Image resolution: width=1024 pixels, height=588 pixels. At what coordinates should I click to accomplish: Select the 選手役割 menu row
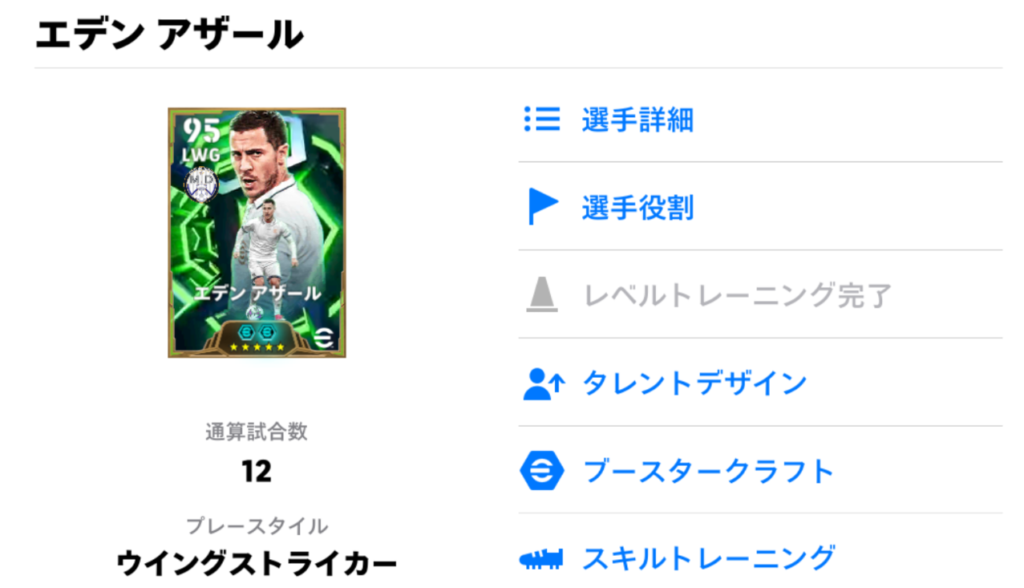point(637,208)
